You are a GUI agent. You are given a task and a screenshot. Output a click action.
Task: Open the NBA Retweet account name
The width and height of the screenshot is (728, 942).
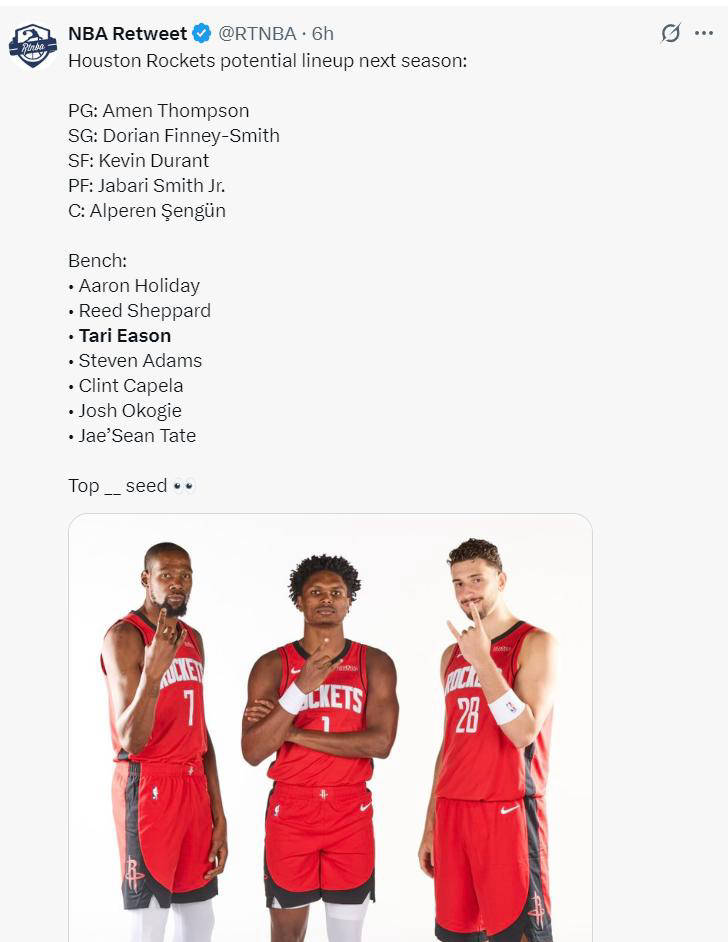click(127, 34)
